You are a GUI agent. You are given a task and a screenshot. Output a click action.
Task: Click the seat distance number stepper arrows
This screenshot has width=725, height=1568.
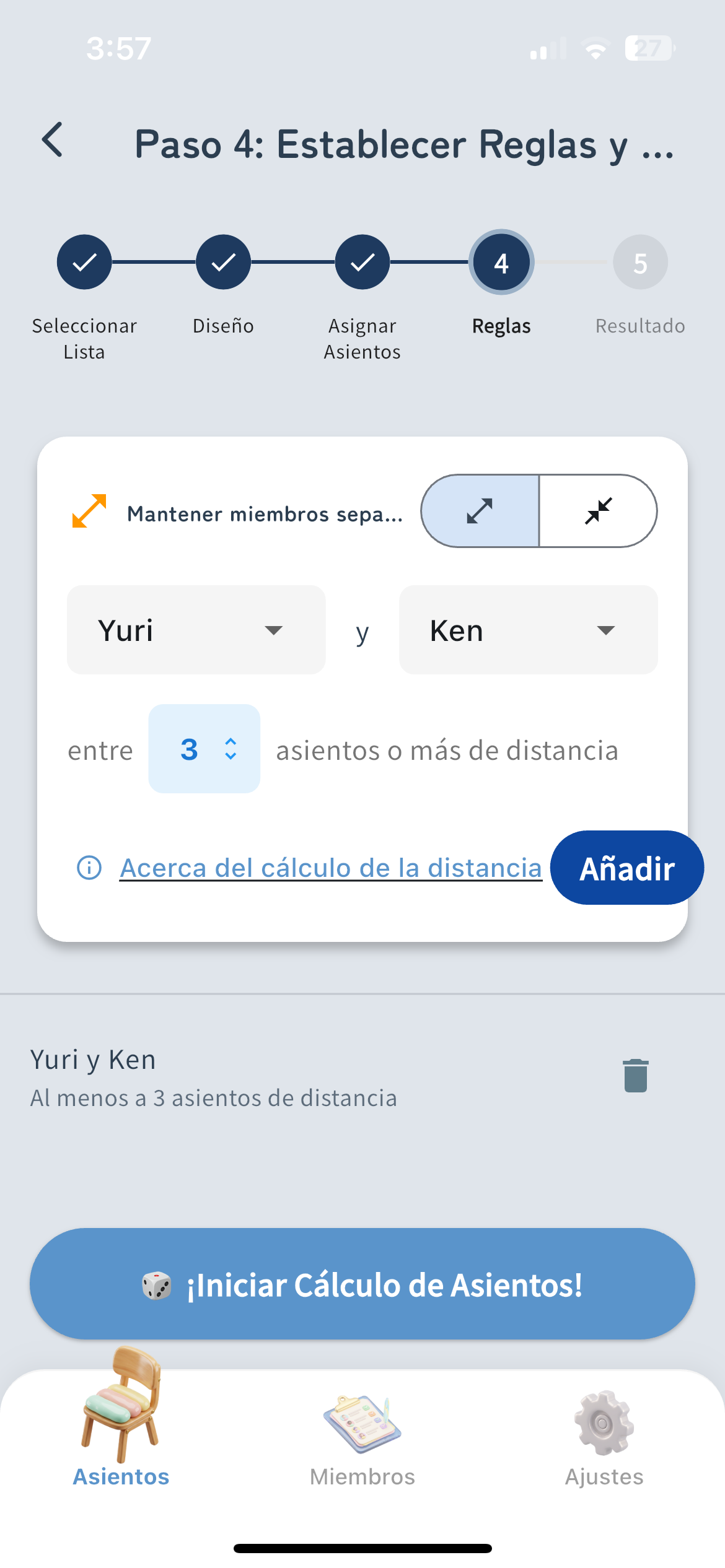231,749
